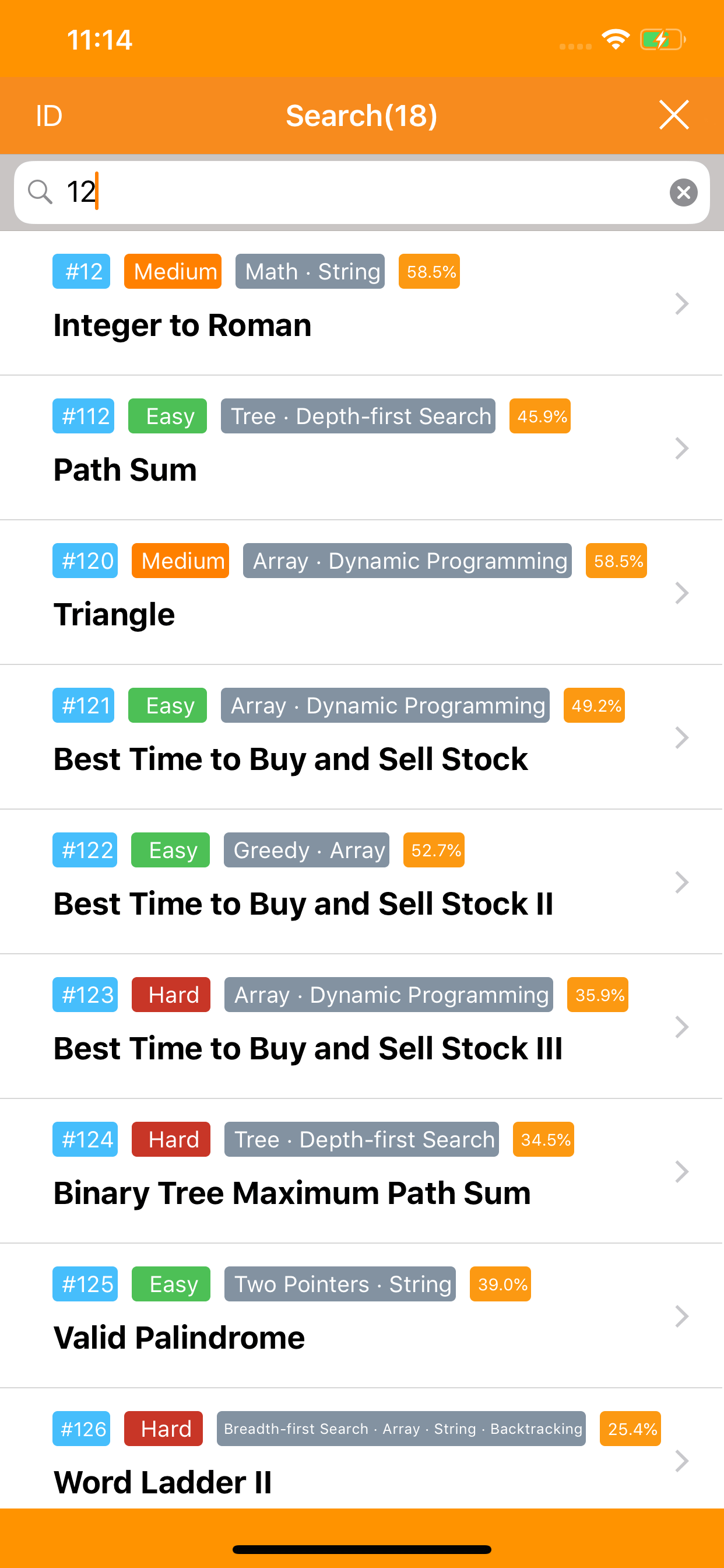Open Binary Tree Maximum Path Sum
The height and width of the screenshot is (1568, 724).
click(361, 1171)
